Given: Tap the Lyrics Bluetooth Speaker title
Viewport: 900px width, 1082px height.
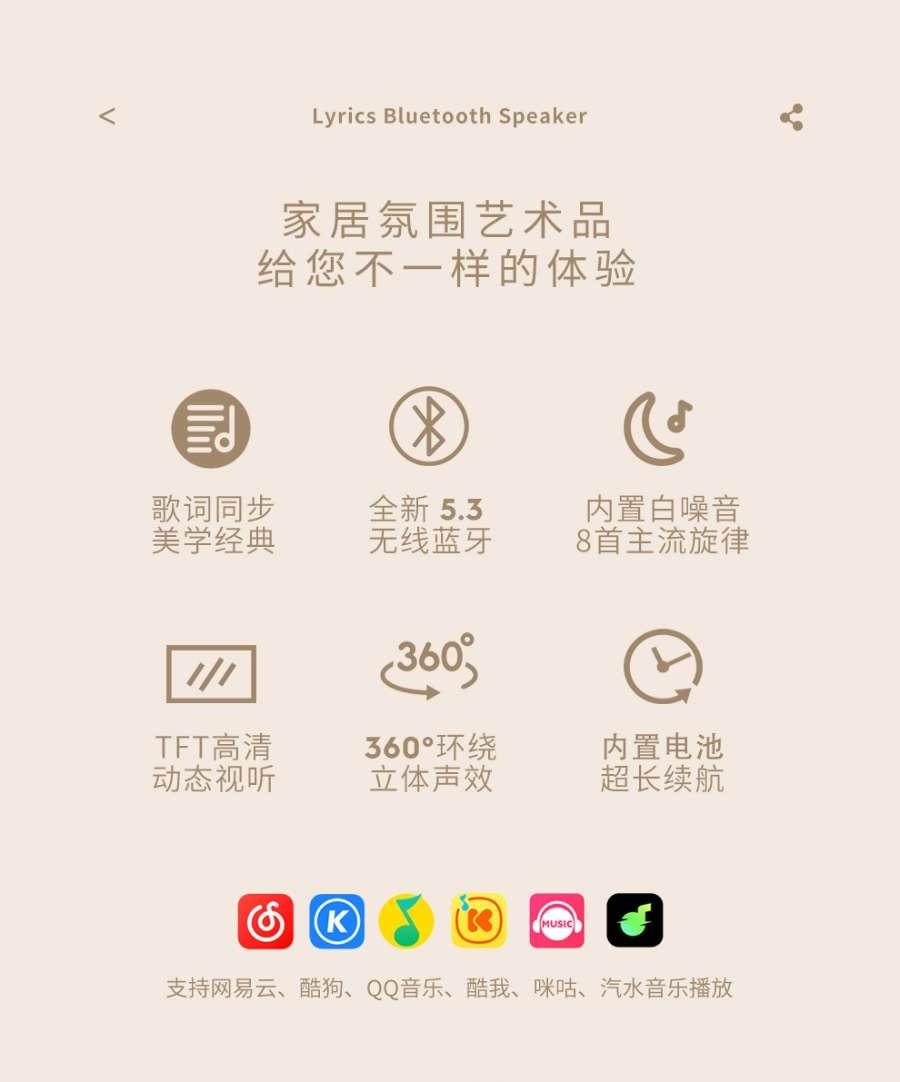Looking at the screenshot, I should tap(449, 117).
